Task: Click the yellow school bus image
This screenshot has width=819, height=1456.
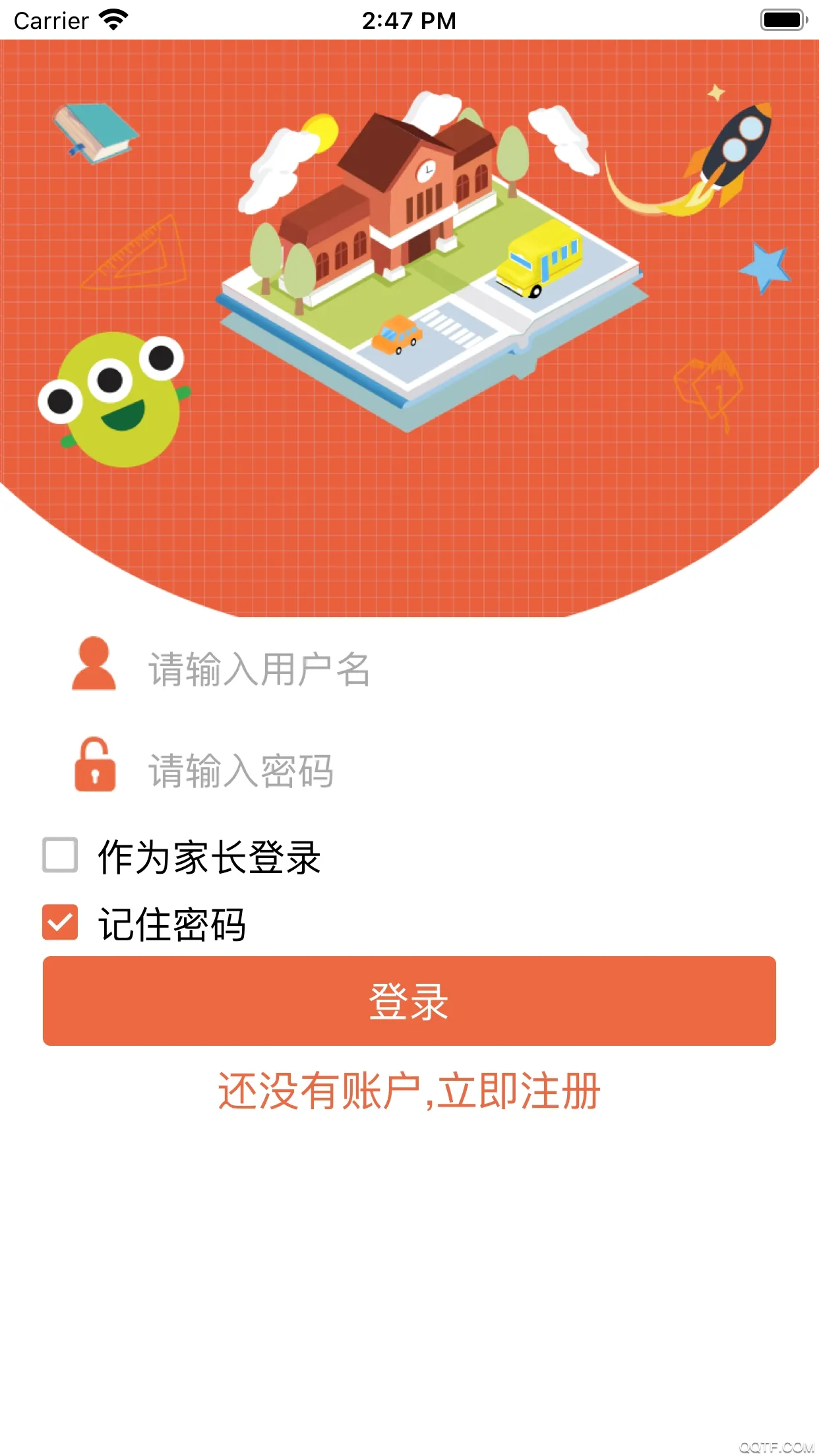Action: pyautogui.click(x=541, y=260)
